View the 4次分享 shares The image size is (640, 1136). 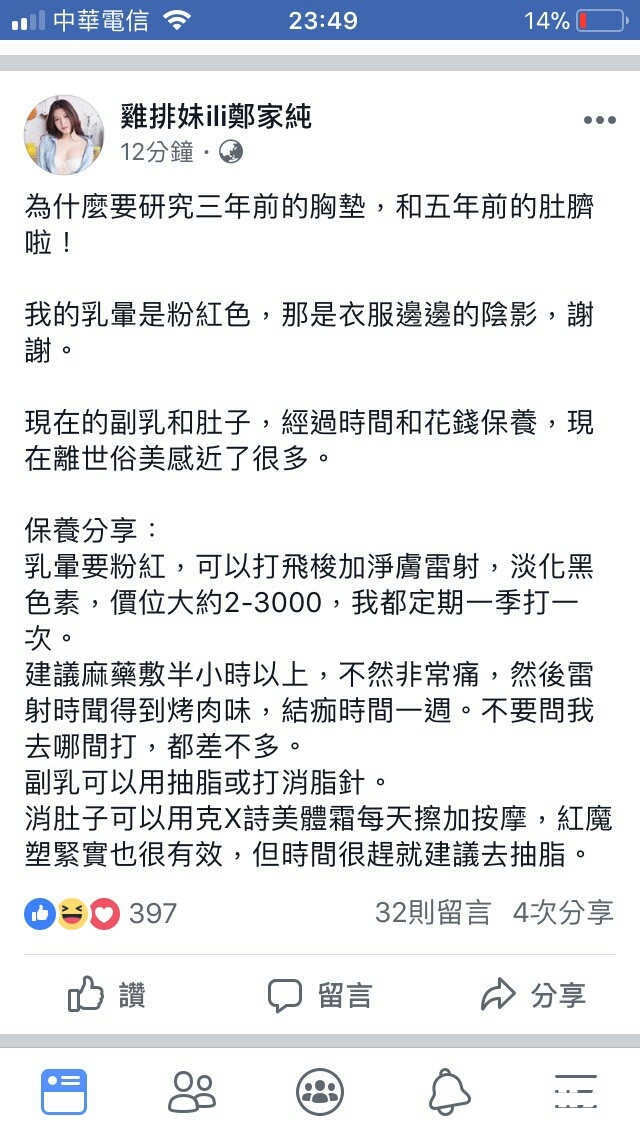563,913
